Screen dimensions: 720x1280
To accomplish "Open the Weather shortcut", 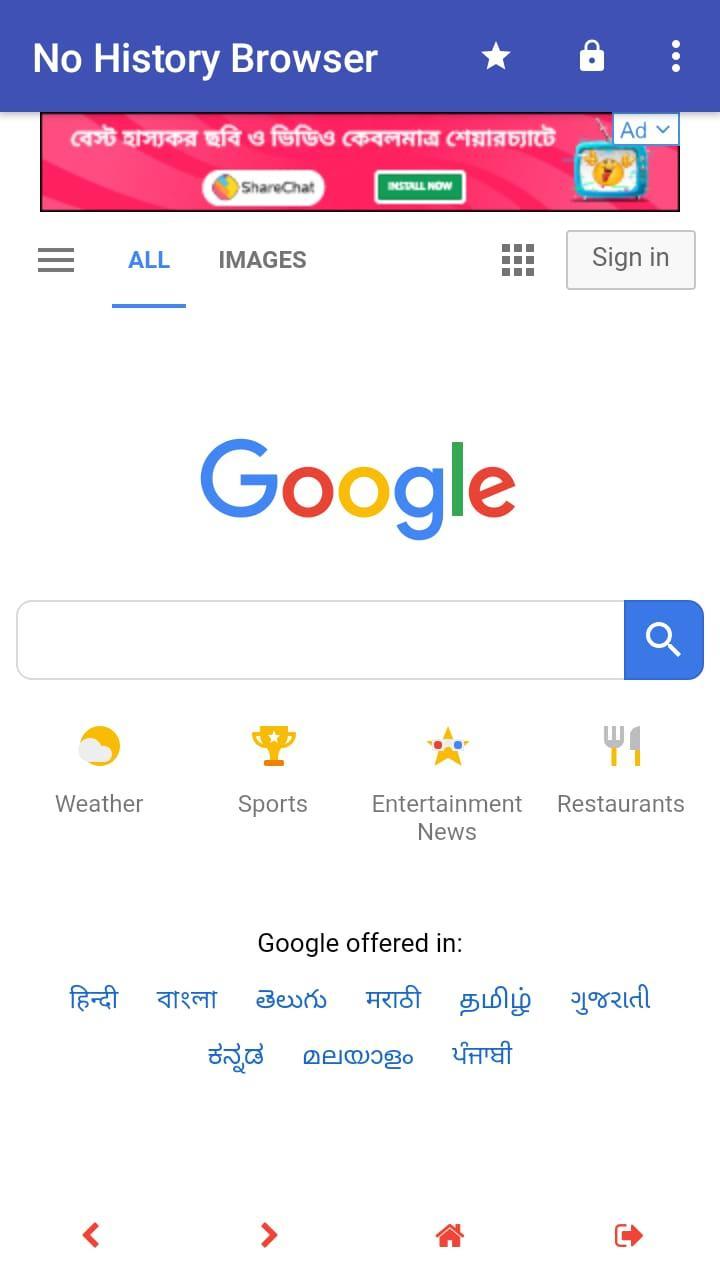I will [99, 770].
